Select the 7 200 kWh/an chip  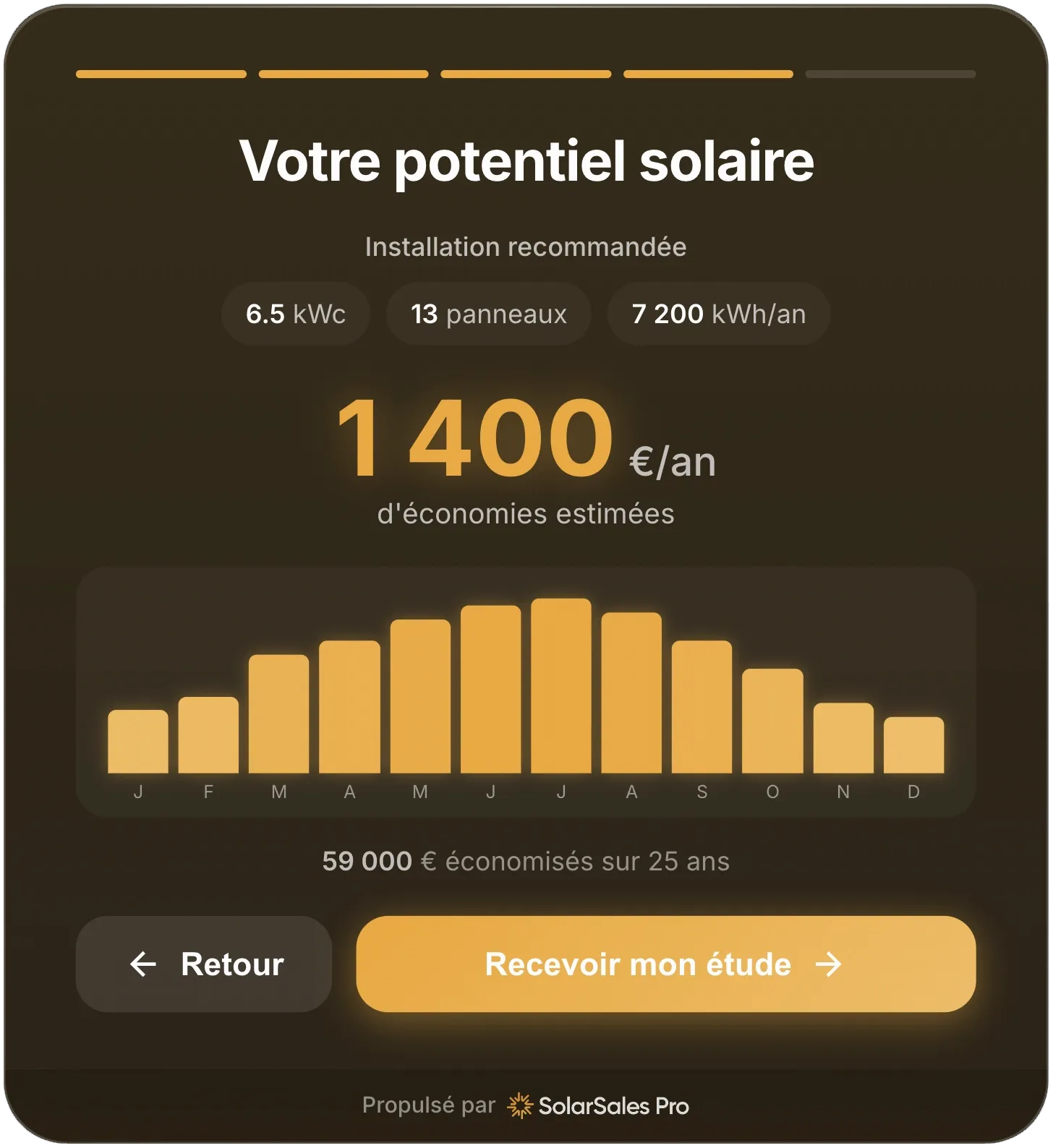(718, 313)
